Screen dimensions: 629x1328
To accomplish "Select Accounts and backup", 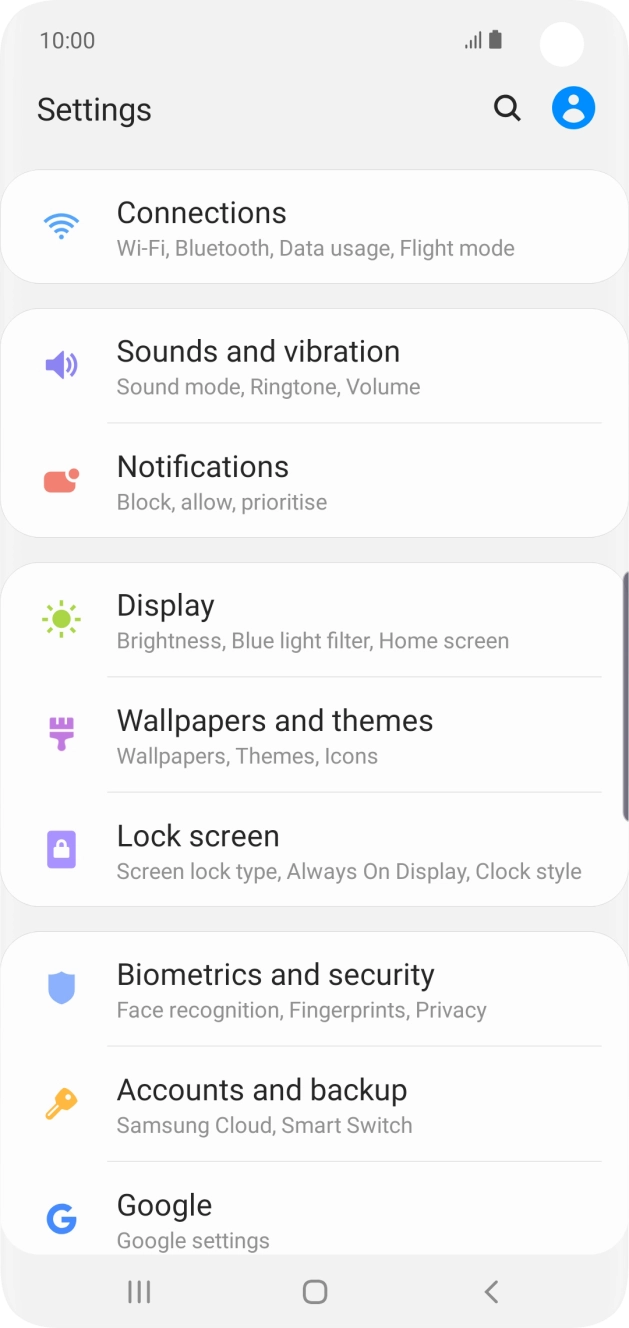I will pos(314,1105).
